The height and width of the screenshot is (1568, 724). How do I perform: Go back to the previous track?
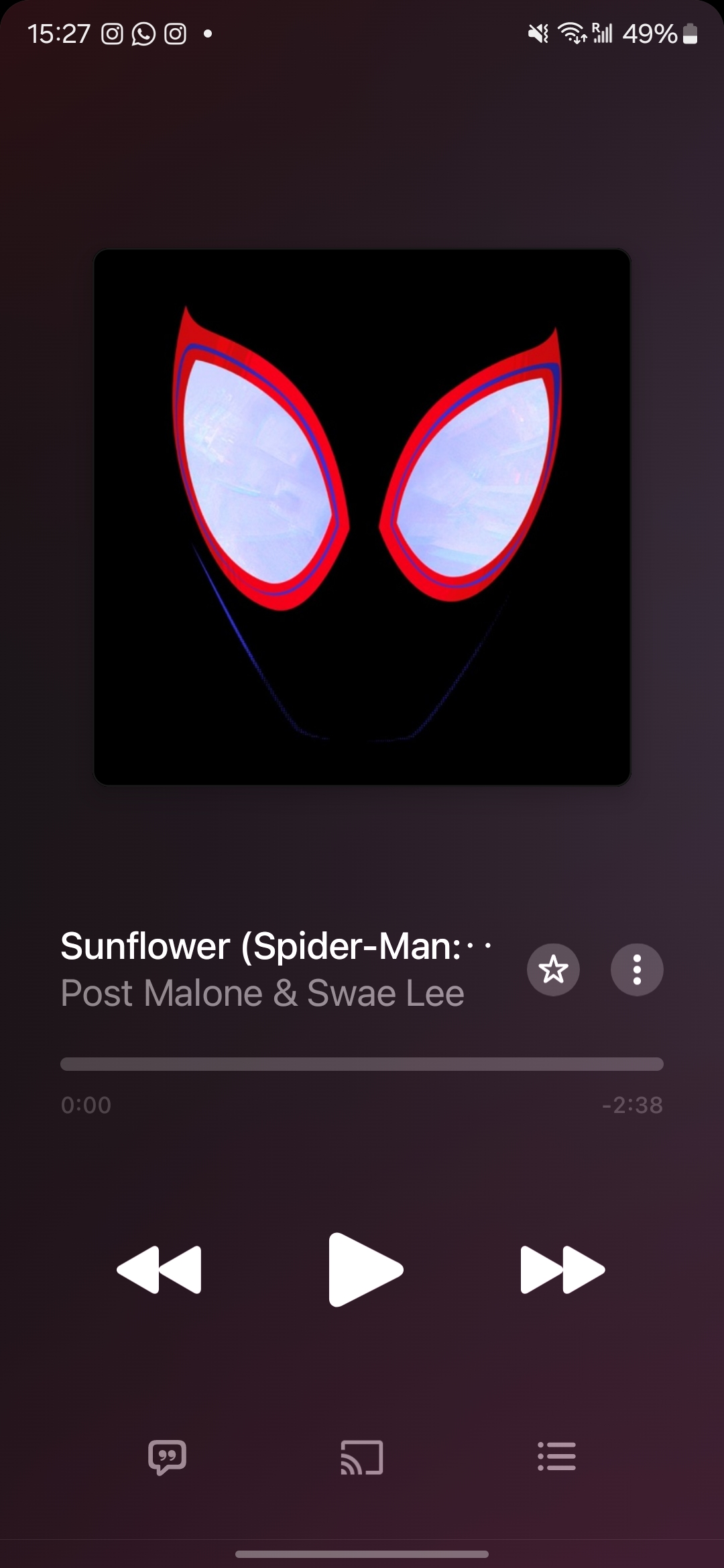pyautogui.click(x=160, y=1269)
